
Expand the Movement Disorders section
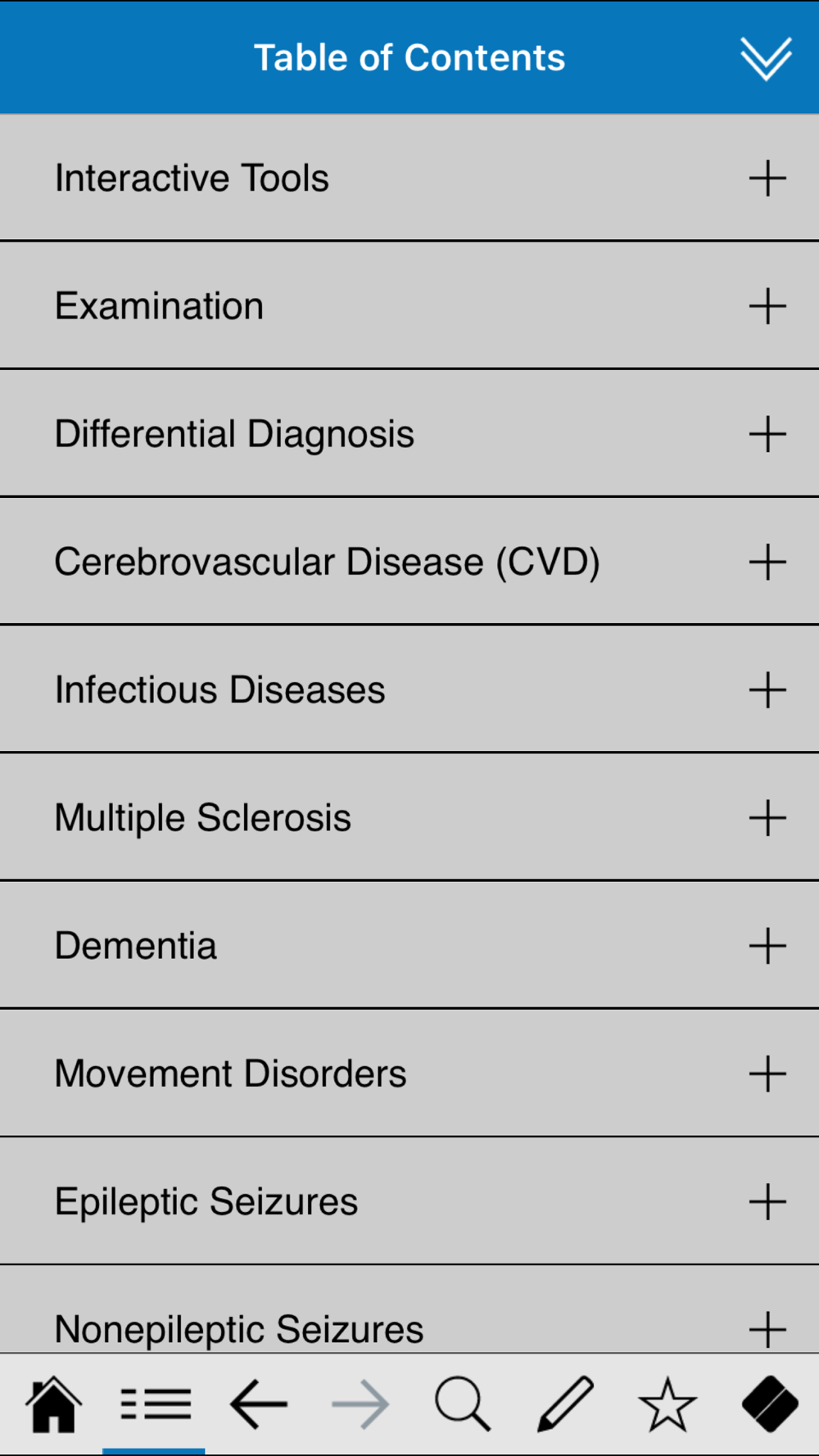[x=767, y=1074]
